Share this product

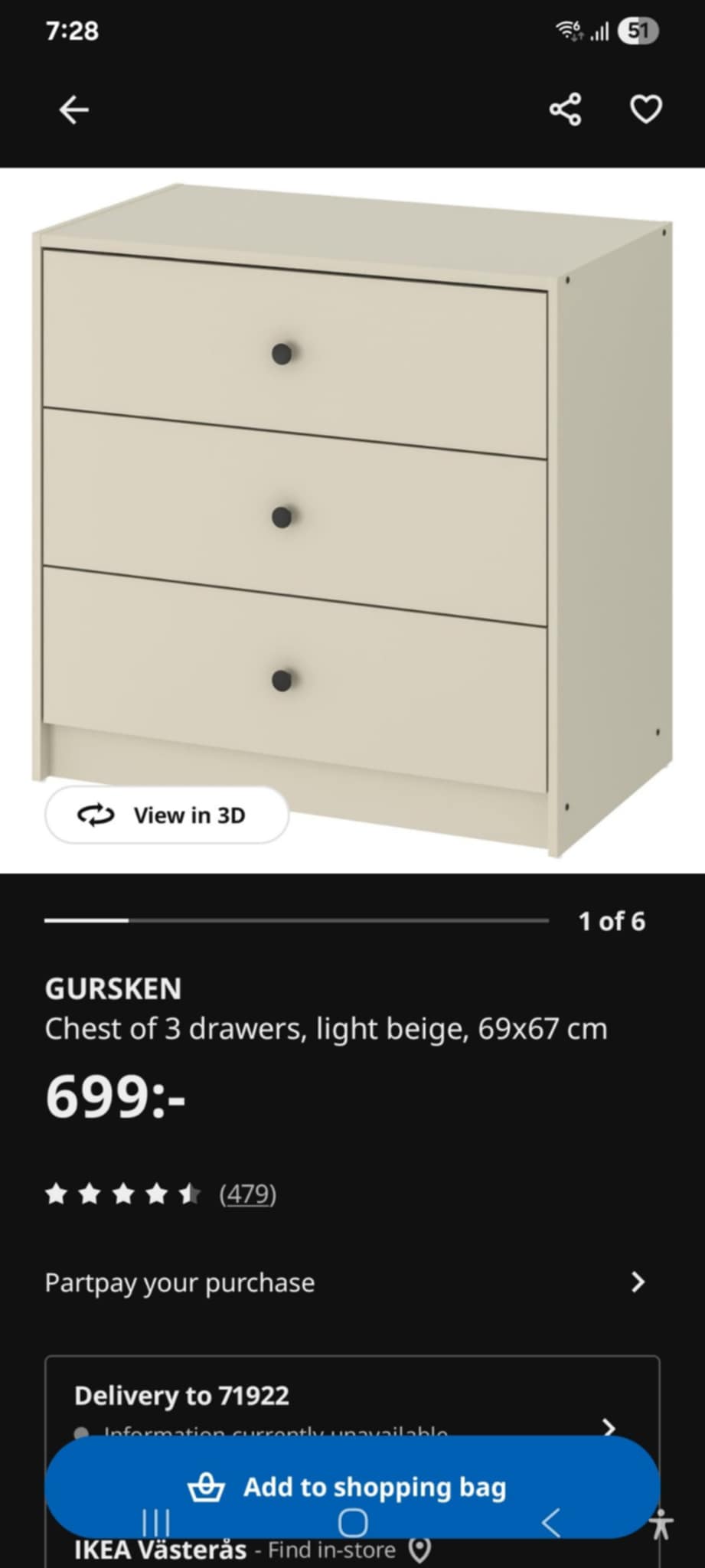(564, 109)
